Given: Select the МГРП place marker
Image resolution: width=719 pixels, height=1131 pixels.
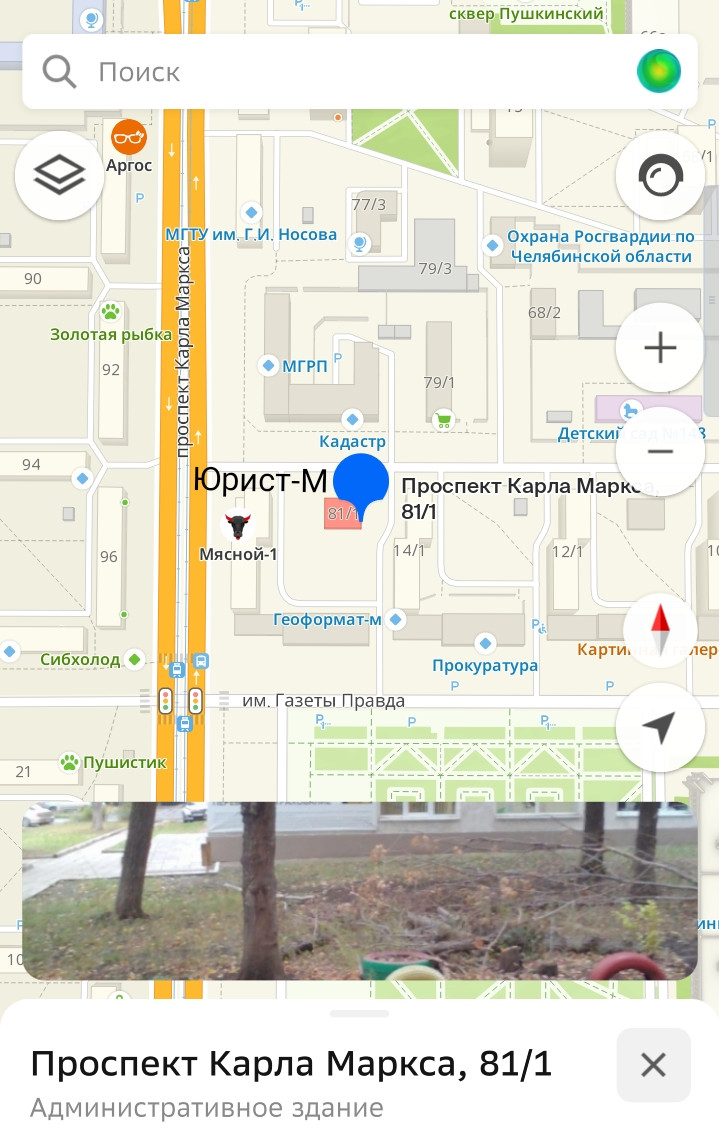Looking at the screenshot, I should click(x=268, y=366).
